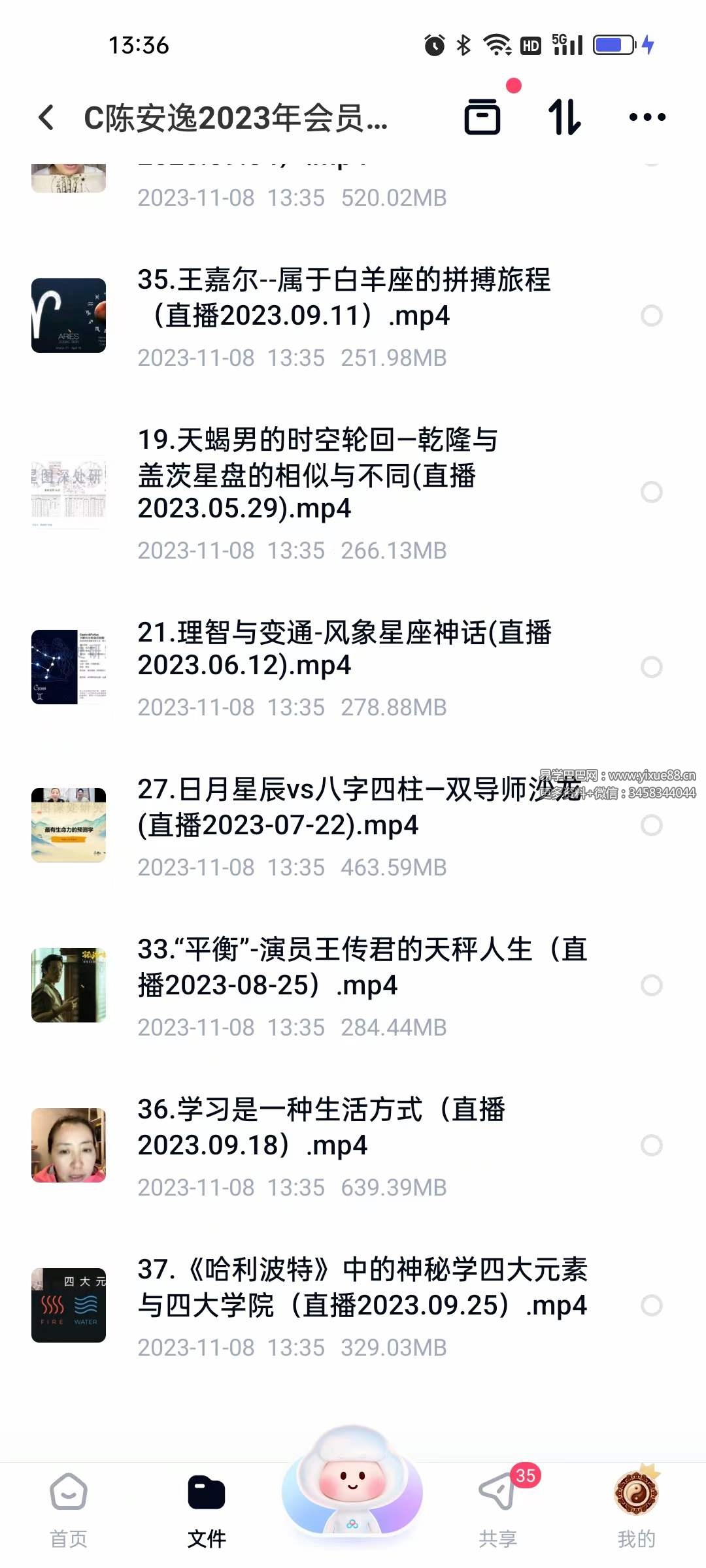
Task: Tap the 四大元素 thumbnail of file 37
Action: point(69,1305)
